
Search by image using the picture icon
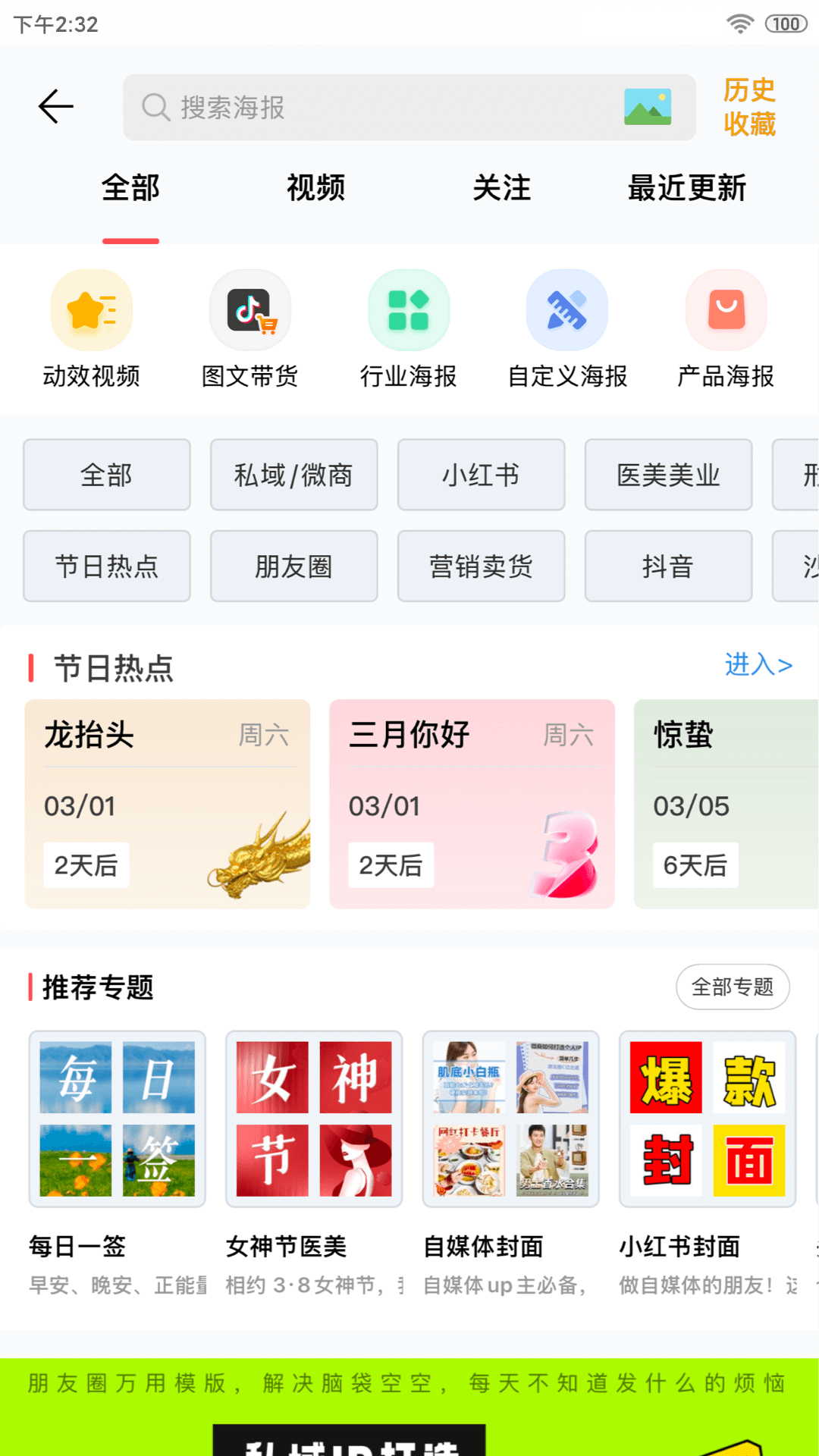pyautogui.click(x=647, y=107)
